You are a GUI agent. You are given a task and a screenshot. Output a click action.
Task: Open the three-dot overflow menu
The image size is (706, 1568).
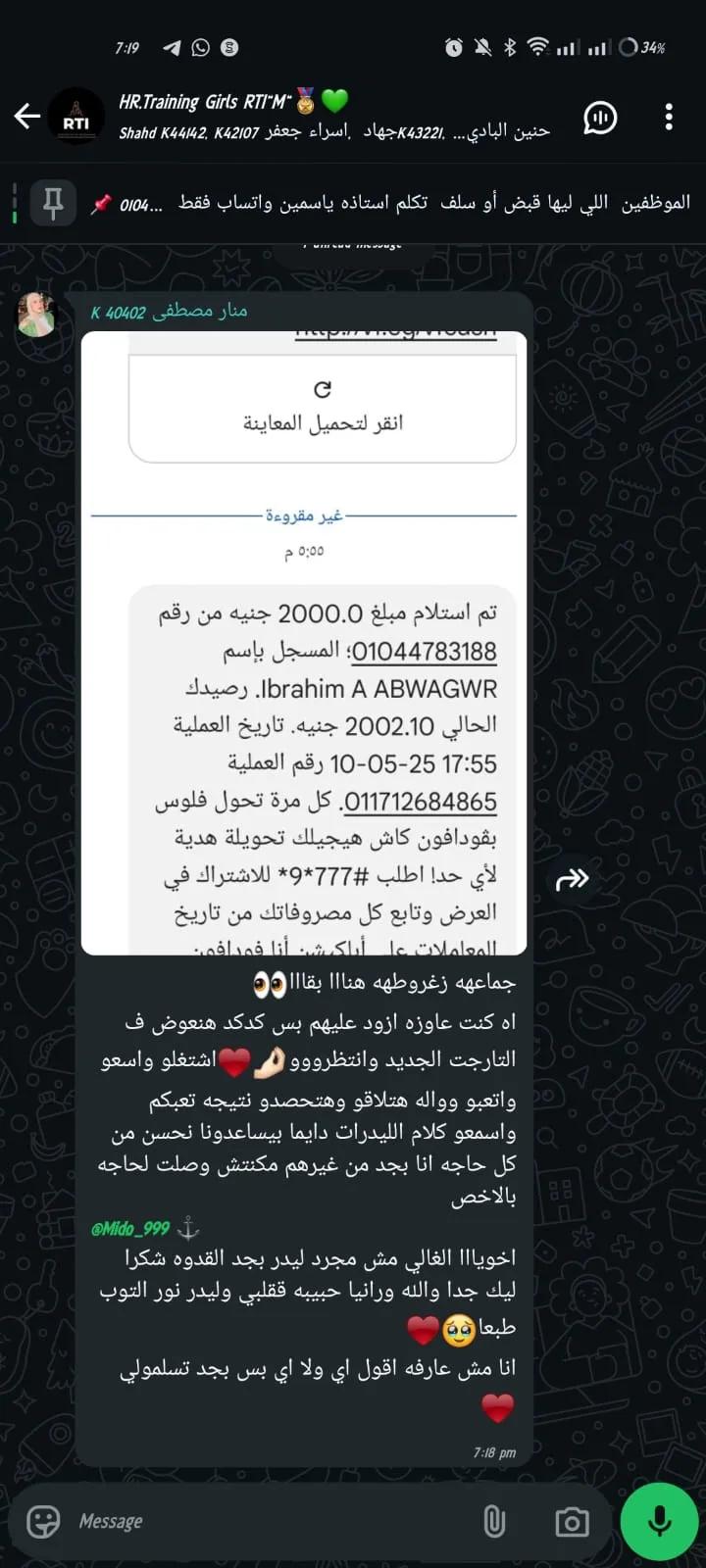pos(669,117)
